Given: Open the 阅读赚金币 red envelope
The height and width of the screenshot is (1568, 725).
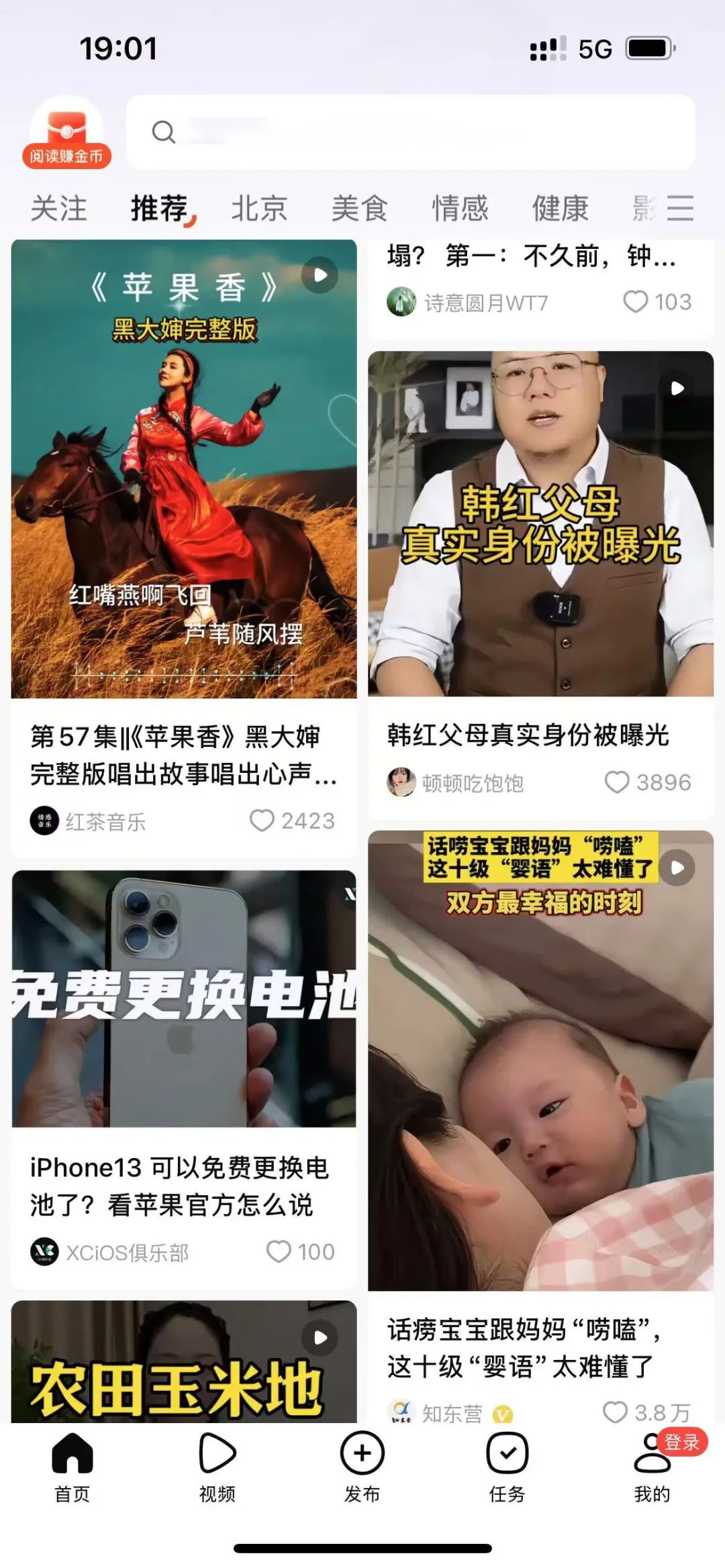Looking at the screenshot, I should (x=66, y=132).
